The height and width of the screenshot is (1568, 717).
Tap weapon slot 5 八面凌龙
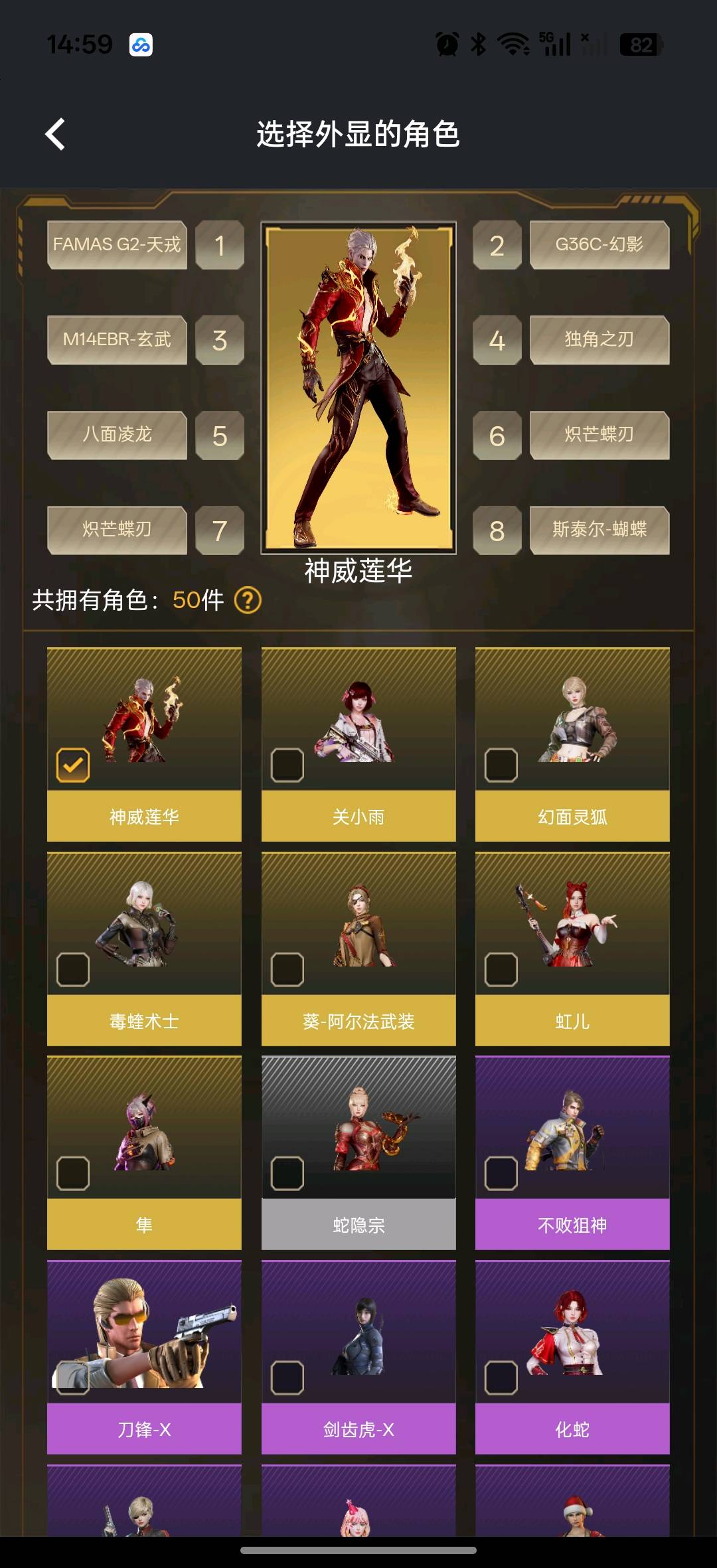[x=117, y=435]
